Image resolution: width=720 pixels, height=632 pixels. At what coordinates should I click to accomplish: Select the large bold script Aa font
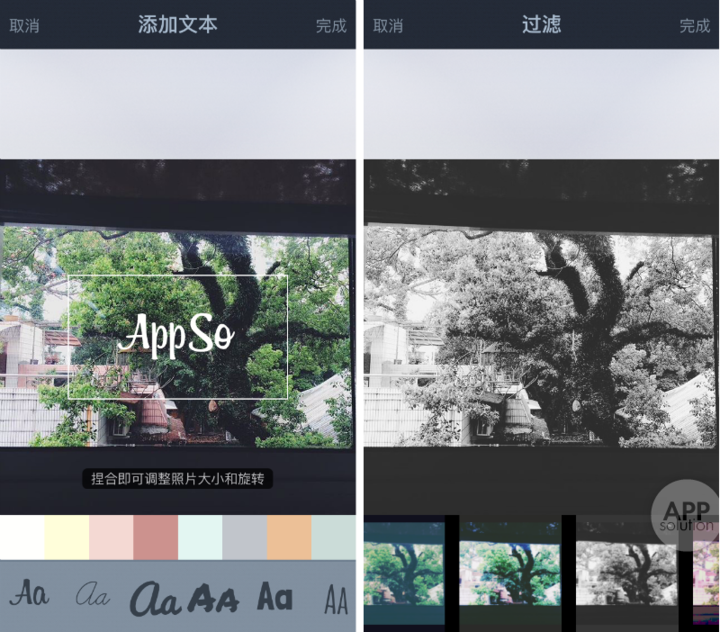(x=157, y=598)
